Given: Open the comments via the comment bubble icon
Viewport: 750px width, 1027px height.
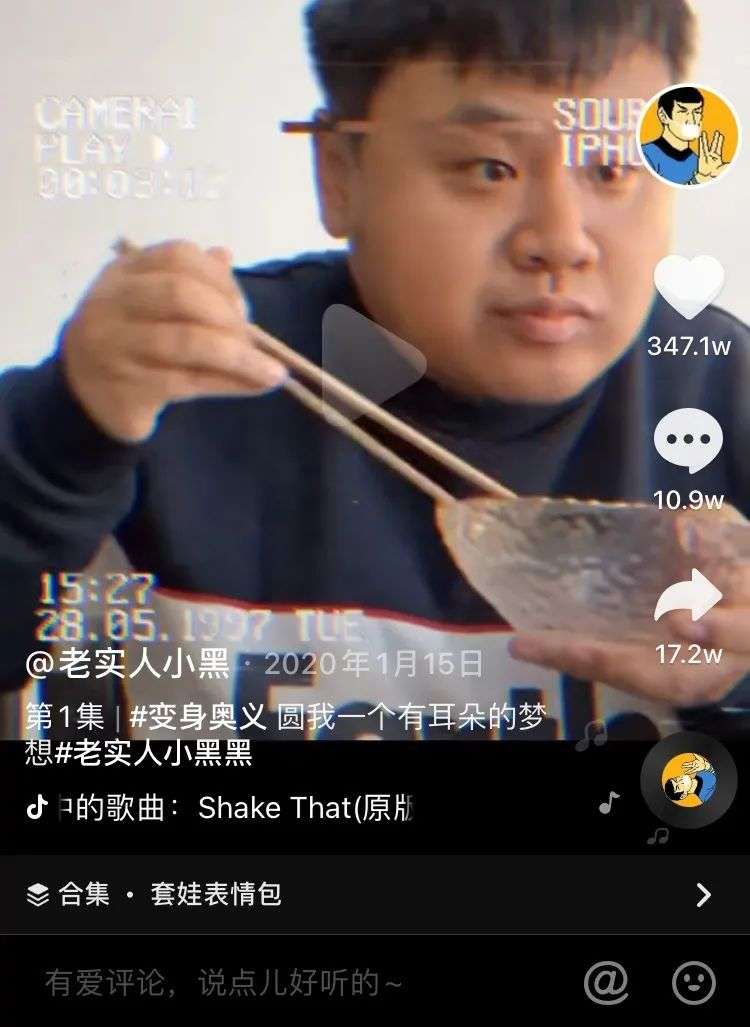Looking at the screenshot, I should coord(687,436).
